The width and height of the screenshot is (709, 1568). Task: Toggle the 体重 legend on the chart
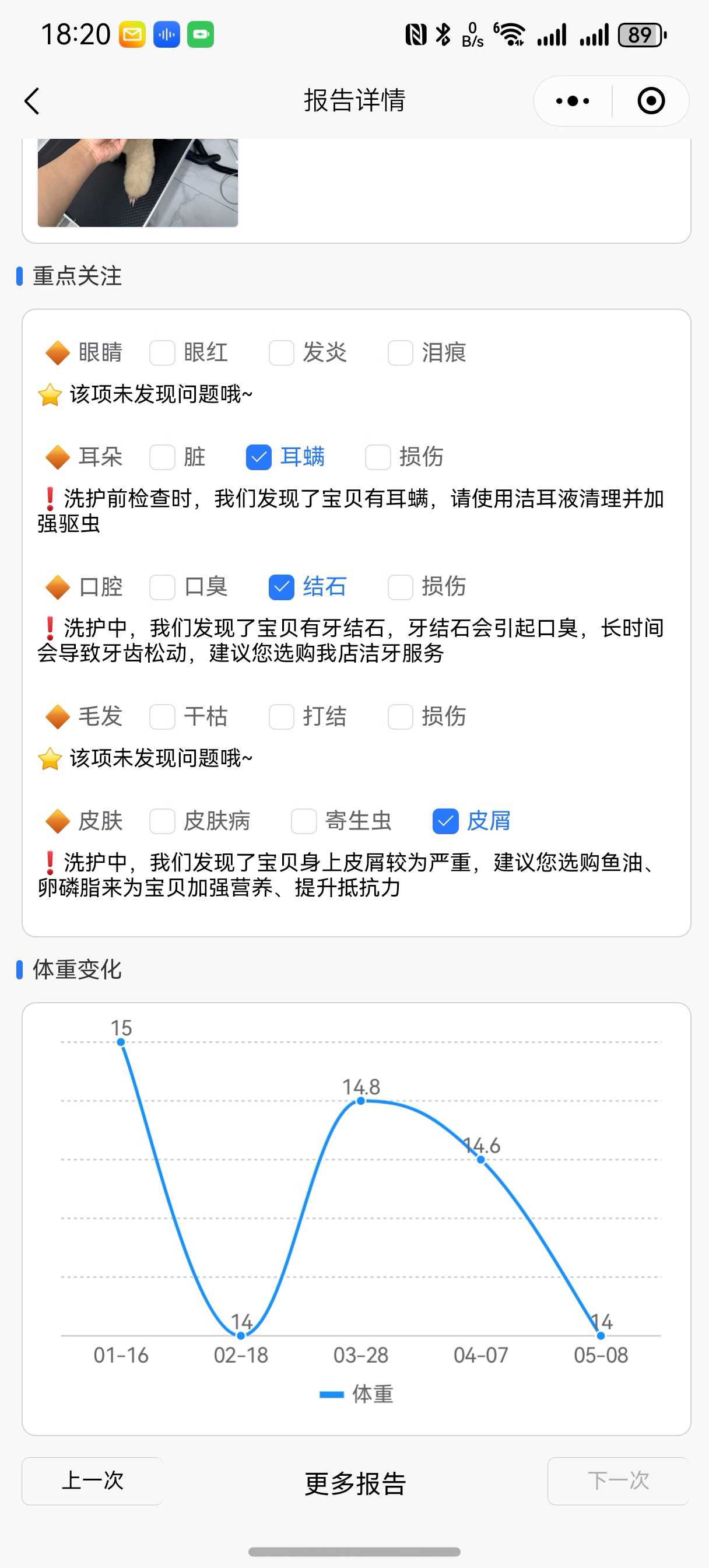coord(357,1394)
